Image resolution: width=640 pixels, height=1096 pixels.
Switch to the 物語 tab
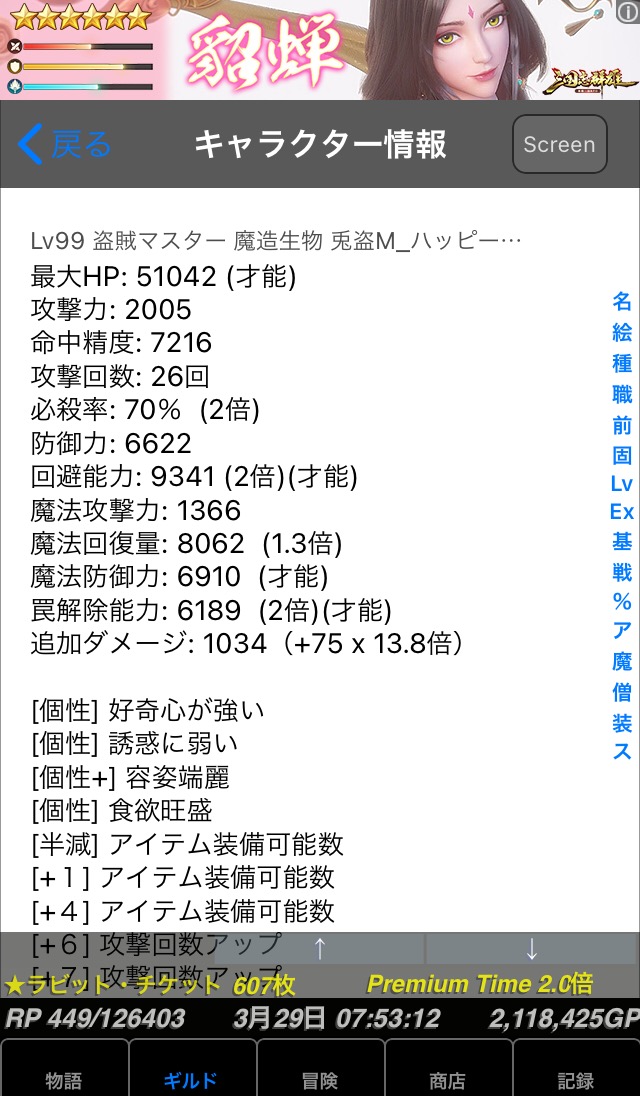tap(64, 1068)
